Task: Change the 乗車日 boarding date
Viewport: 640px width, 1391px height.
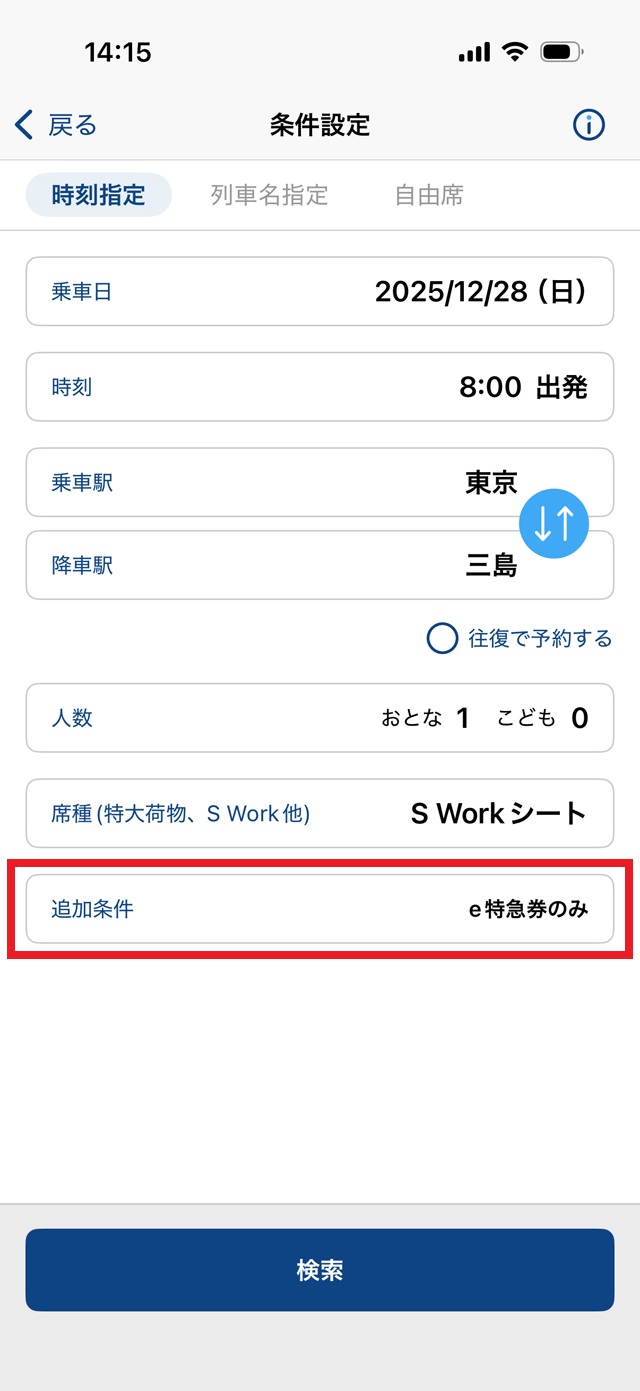Action: coord(319,291)
